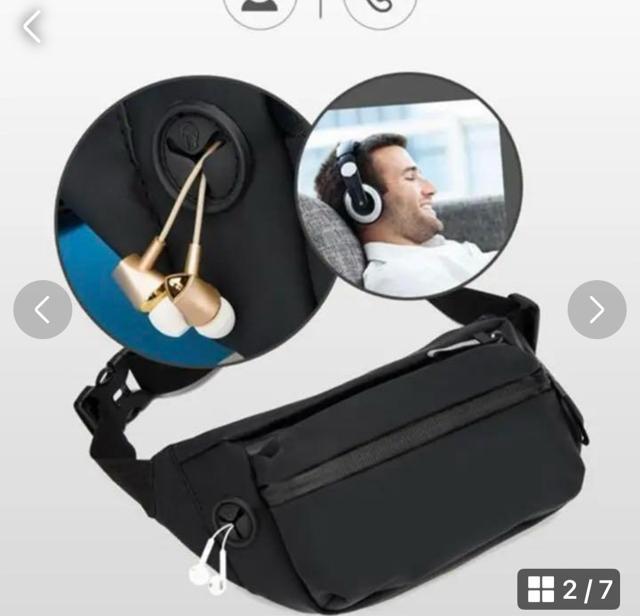The image size is (640, 616).
Task: Show the next product image
Action: point(596,309)
